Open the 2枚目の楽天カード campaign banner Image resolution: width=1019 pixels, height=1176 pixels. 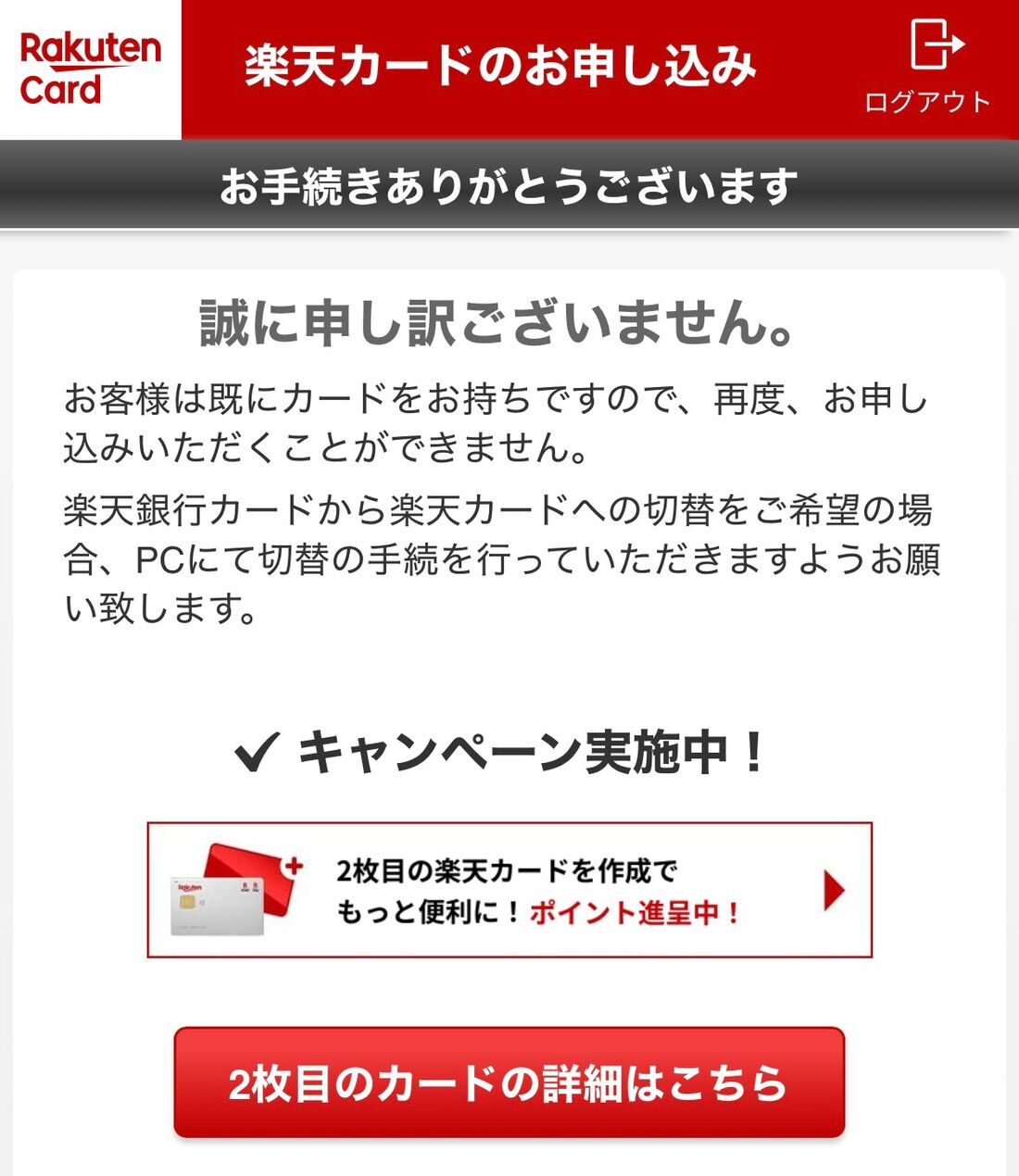pos(509,890)
